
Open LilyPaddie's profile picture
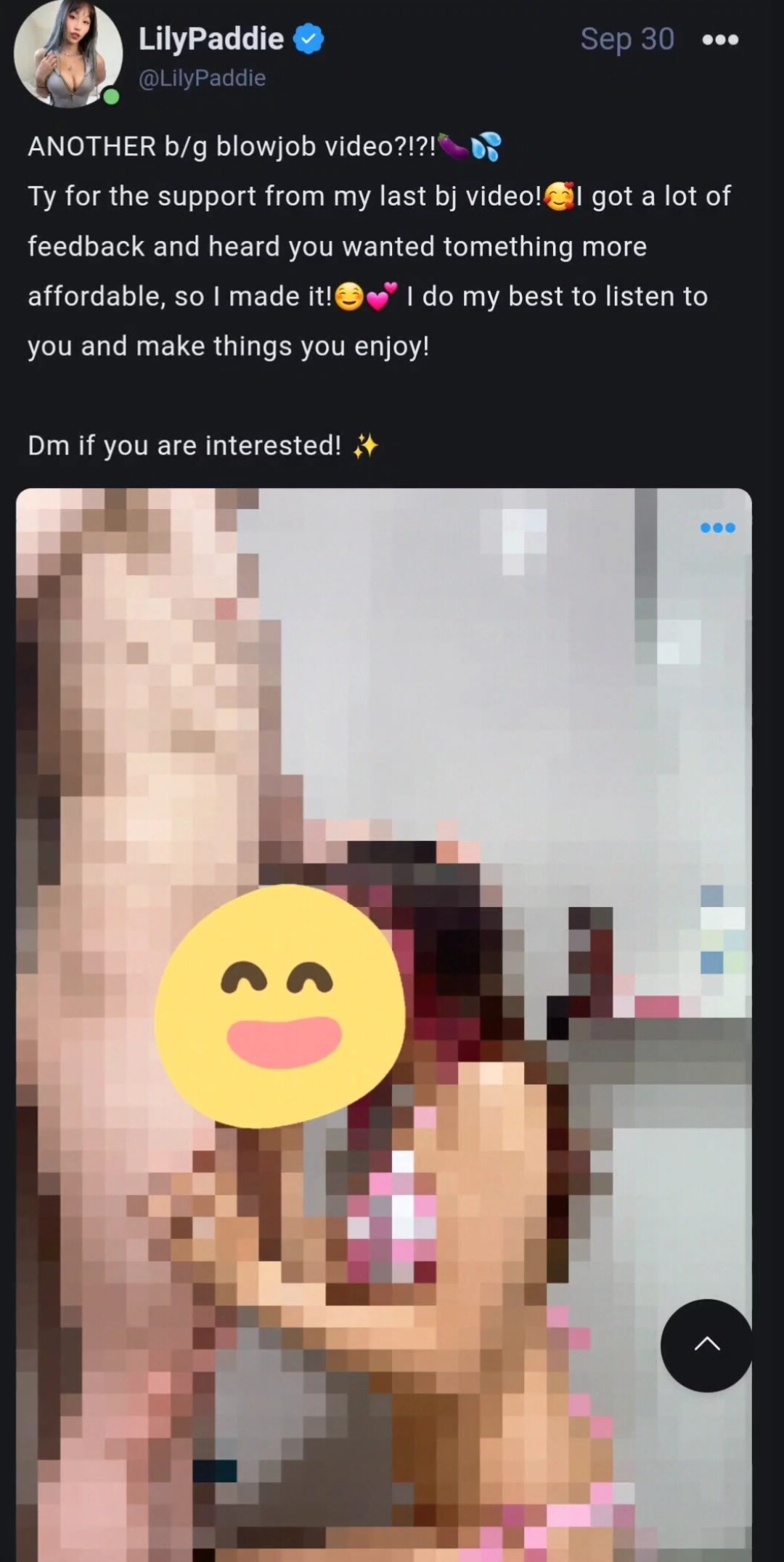68,53
